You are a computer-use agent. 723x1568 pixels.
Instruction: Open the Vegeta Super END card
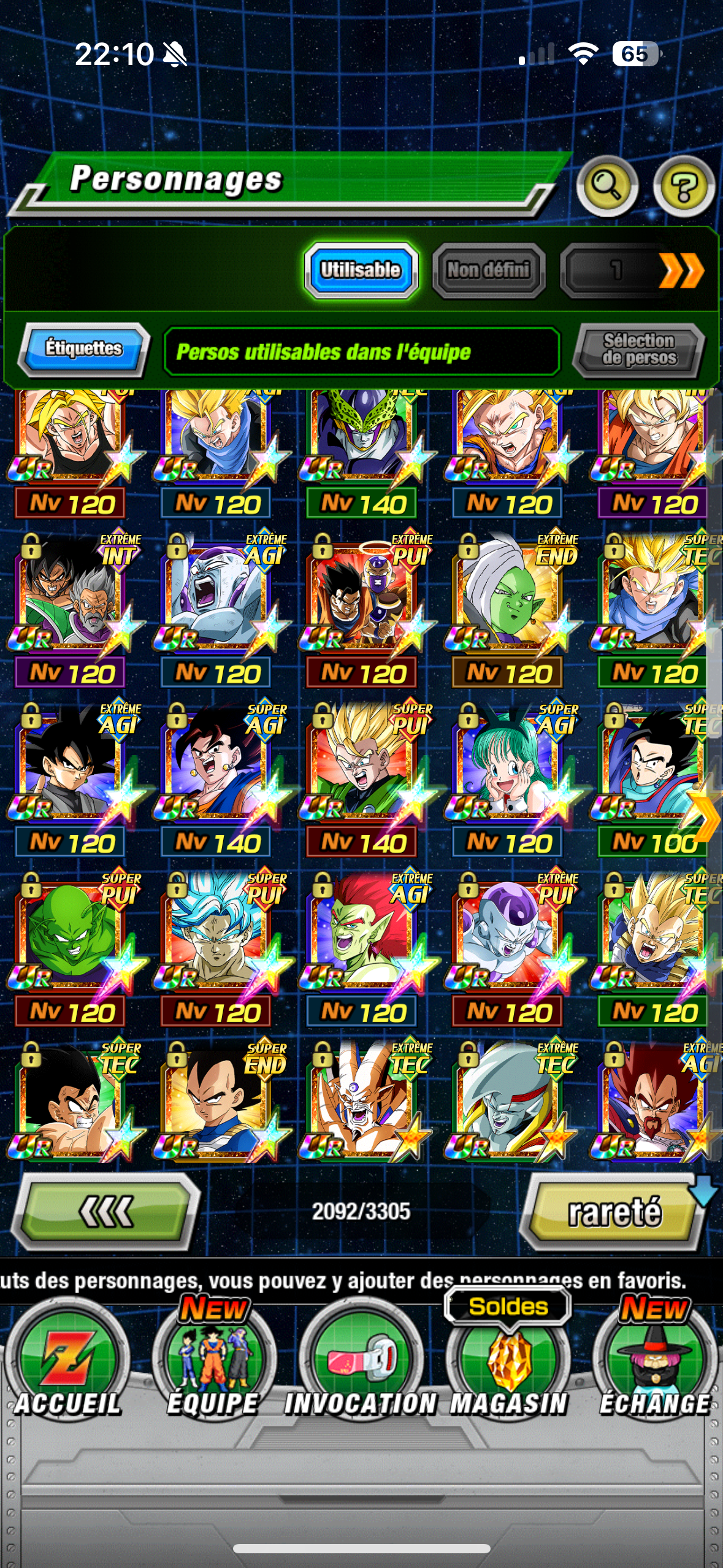(x=218, y=1102)
